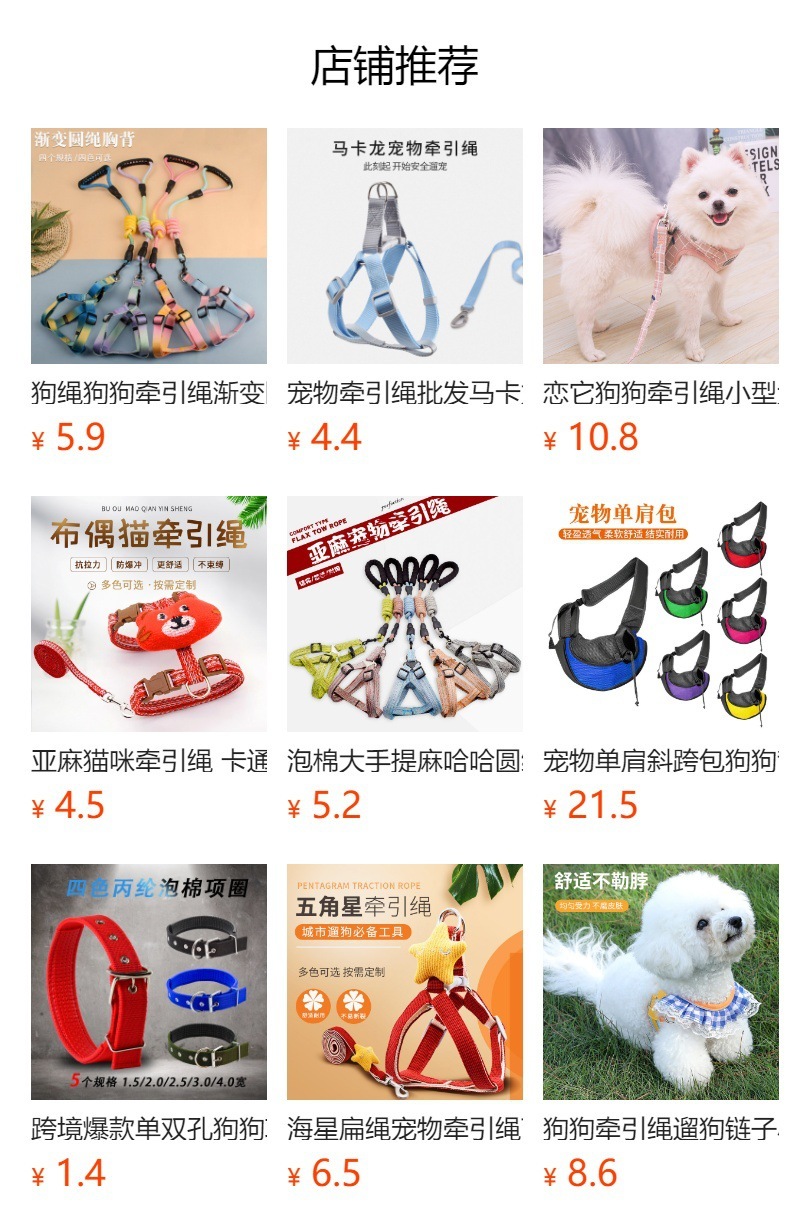Image resolution: width=790 pixels, height=1232 pixels.
Task: Open the gradient round rope harness priced 5.9
Action: 148,246
